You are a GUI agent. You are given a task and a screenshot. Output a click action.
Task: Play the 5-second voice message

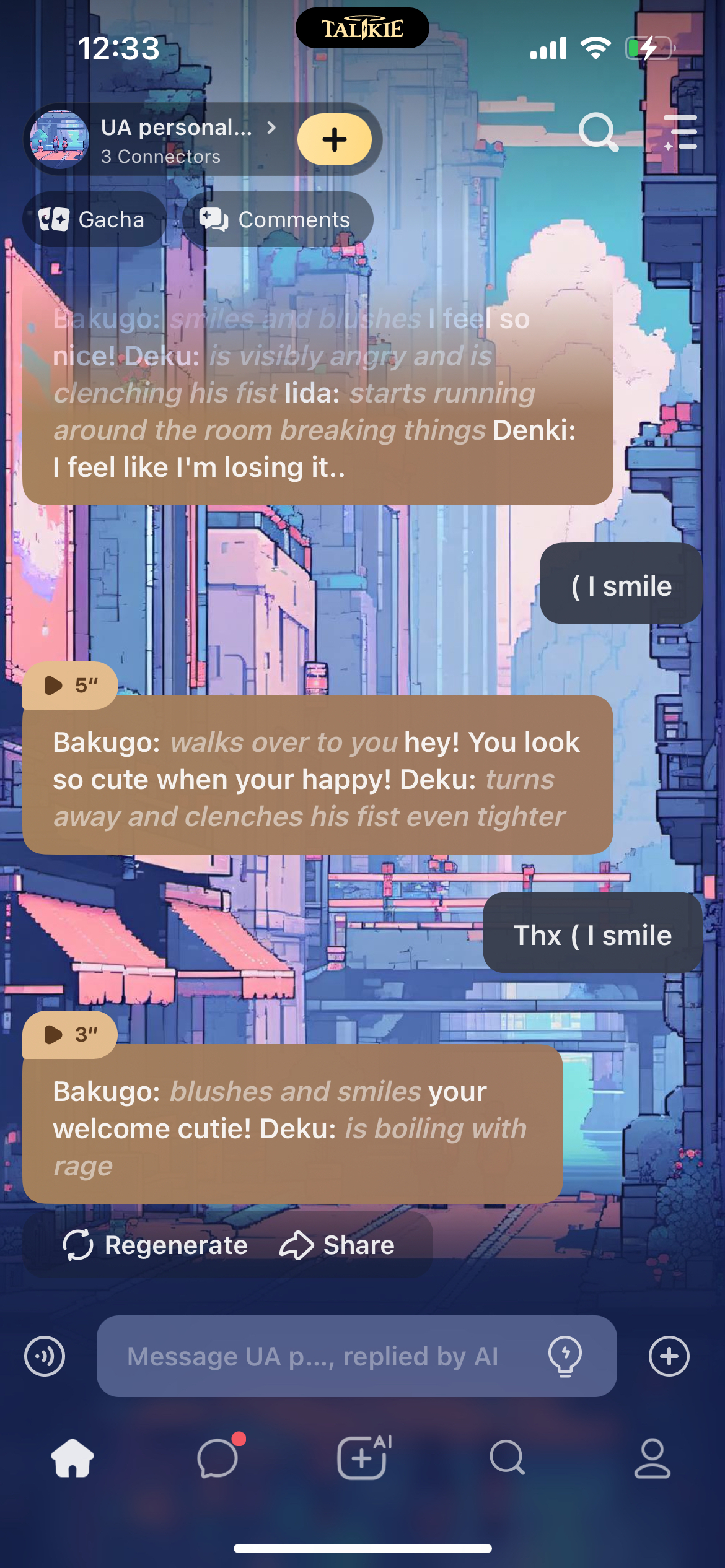coord(69,685)
